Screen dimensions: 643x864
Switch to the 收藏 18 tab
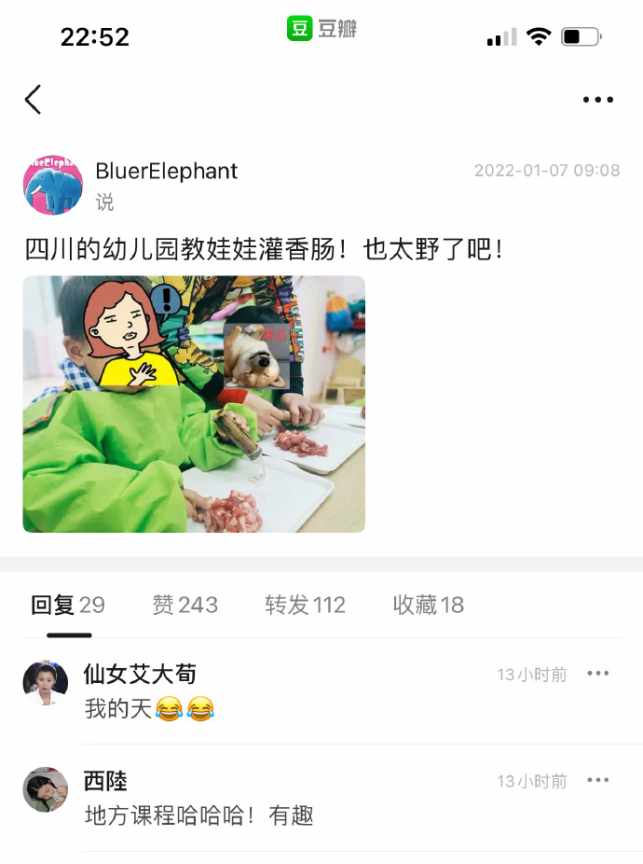pos(428,605)
